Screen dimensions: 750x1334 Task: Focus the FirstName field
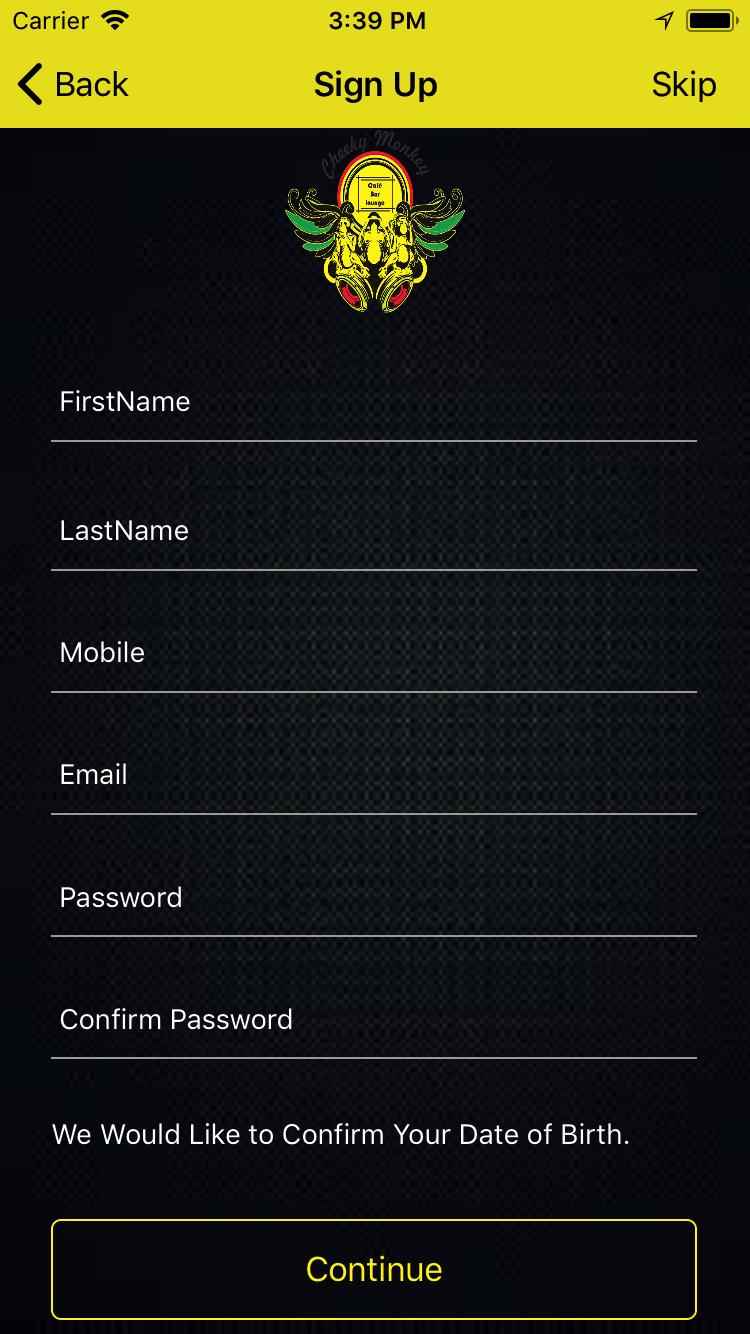(374, 402)
